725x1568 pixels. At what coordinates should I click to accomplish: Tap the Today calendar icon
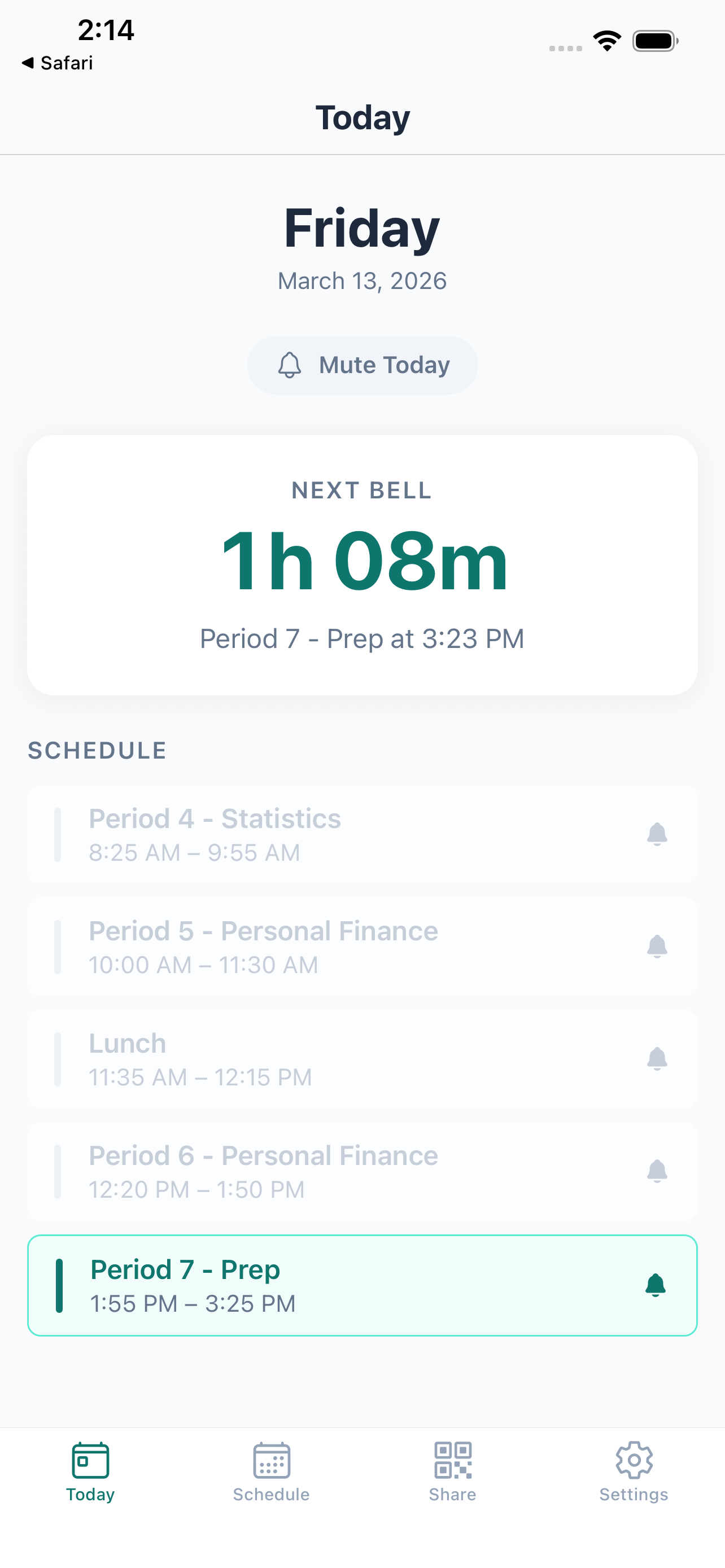pyautogui.click(x=90, y=1460)
